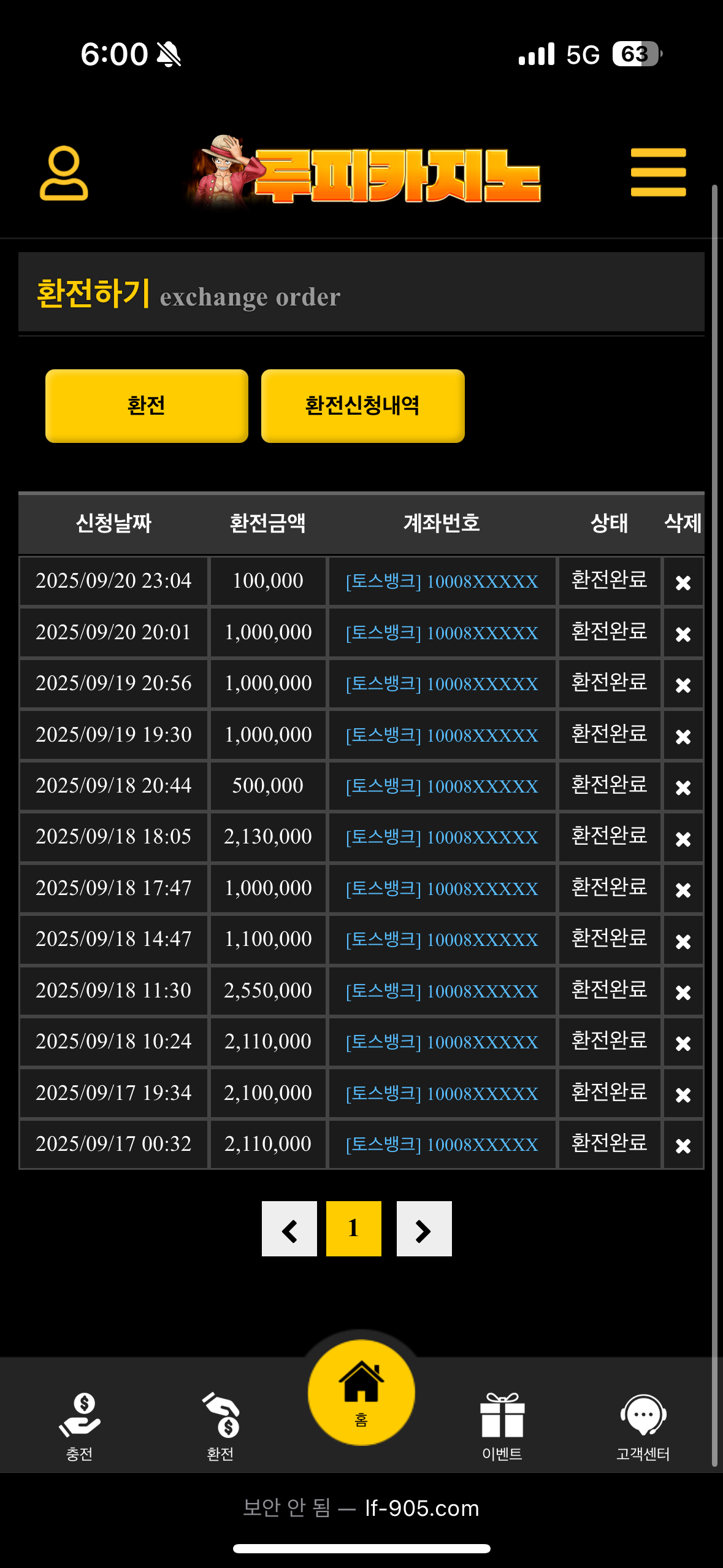The width and height of the screenshot is (723, 1568).
Task: Open the user profile icon
Action: pyautogui.click(x=64, y=174)
